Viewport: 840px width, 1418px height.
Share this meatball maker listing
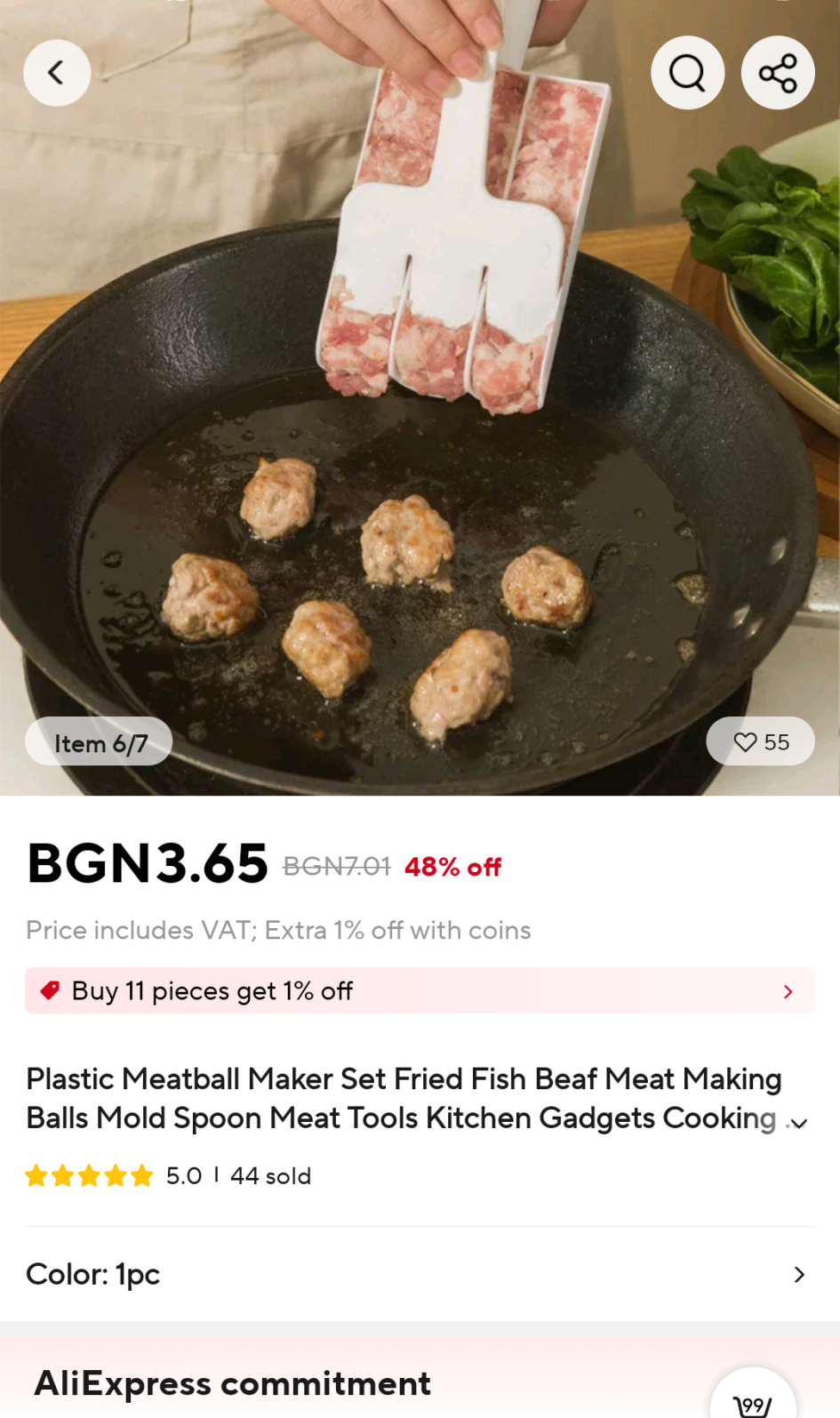coord(778,73)
